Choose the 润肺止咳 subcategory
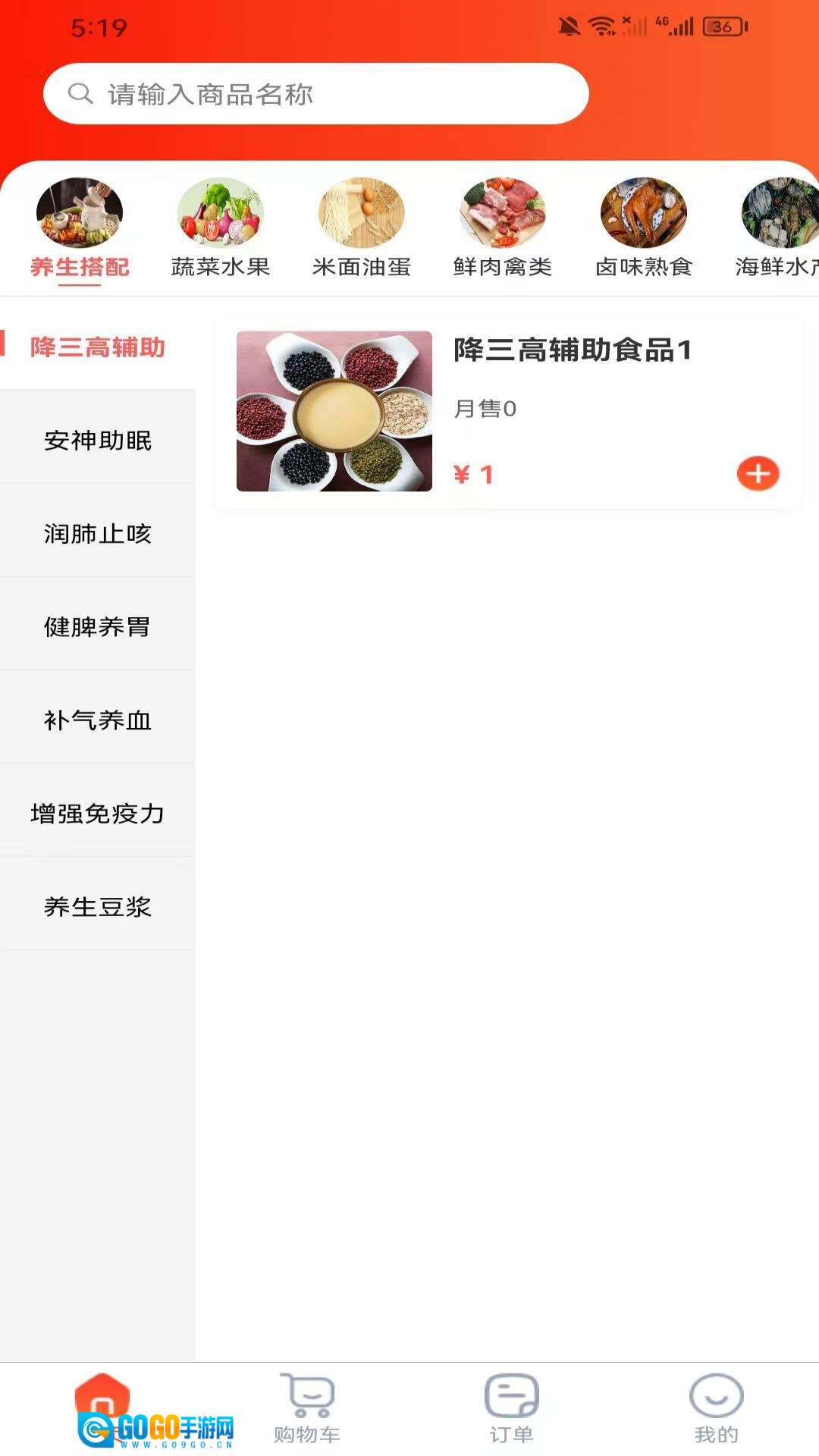 pyautogui.click(x=98, y=534)
